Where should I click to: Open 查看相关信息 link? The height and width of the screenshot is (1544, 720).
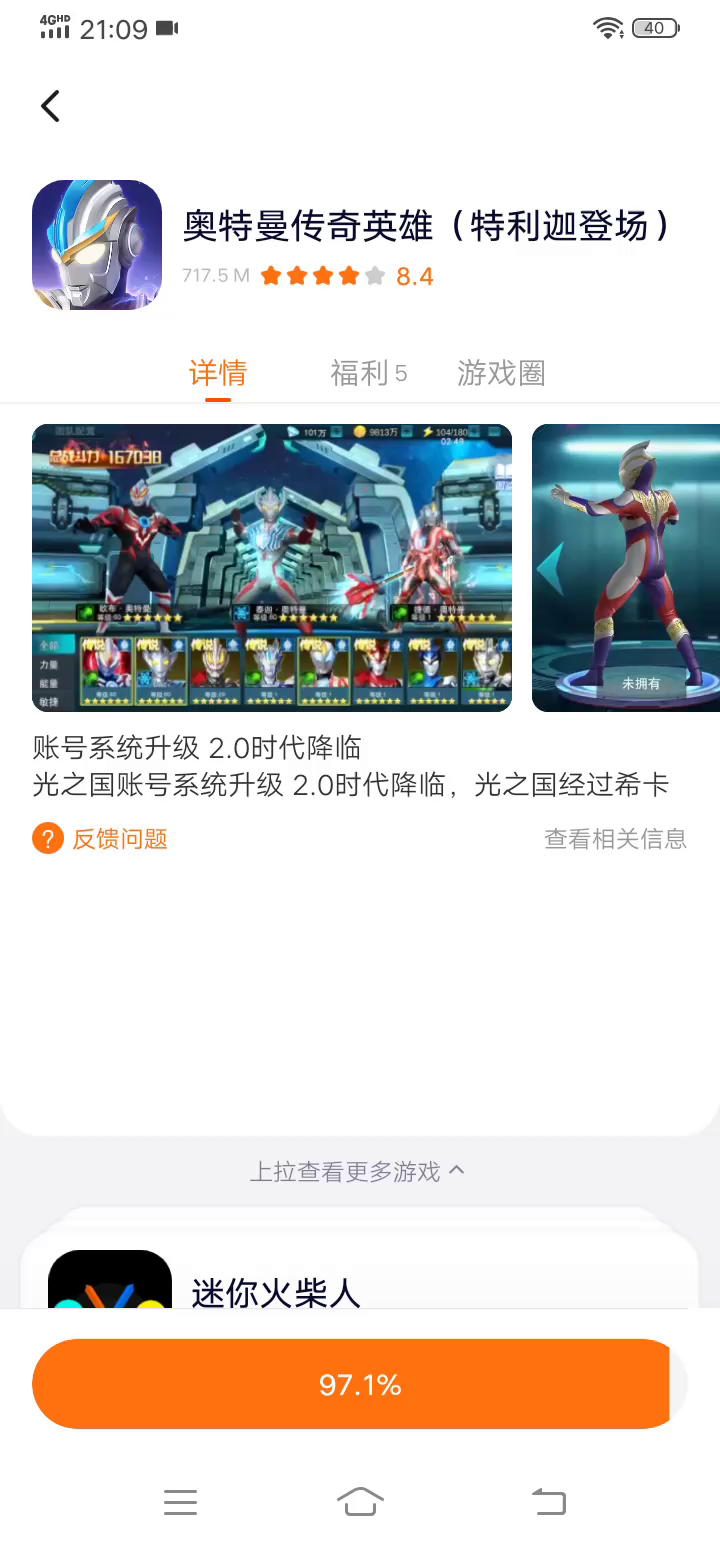pyautogui.click(x=615, y=838)
